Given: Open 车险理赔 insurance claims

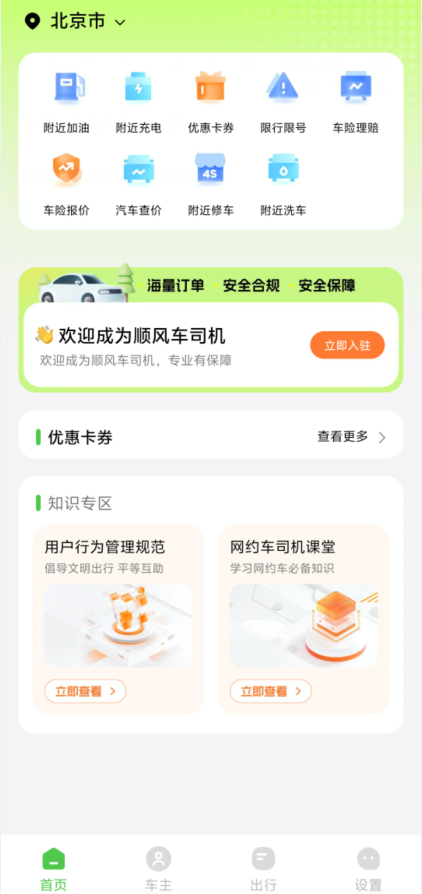Looking at the screenshot, I should [356, 103].
